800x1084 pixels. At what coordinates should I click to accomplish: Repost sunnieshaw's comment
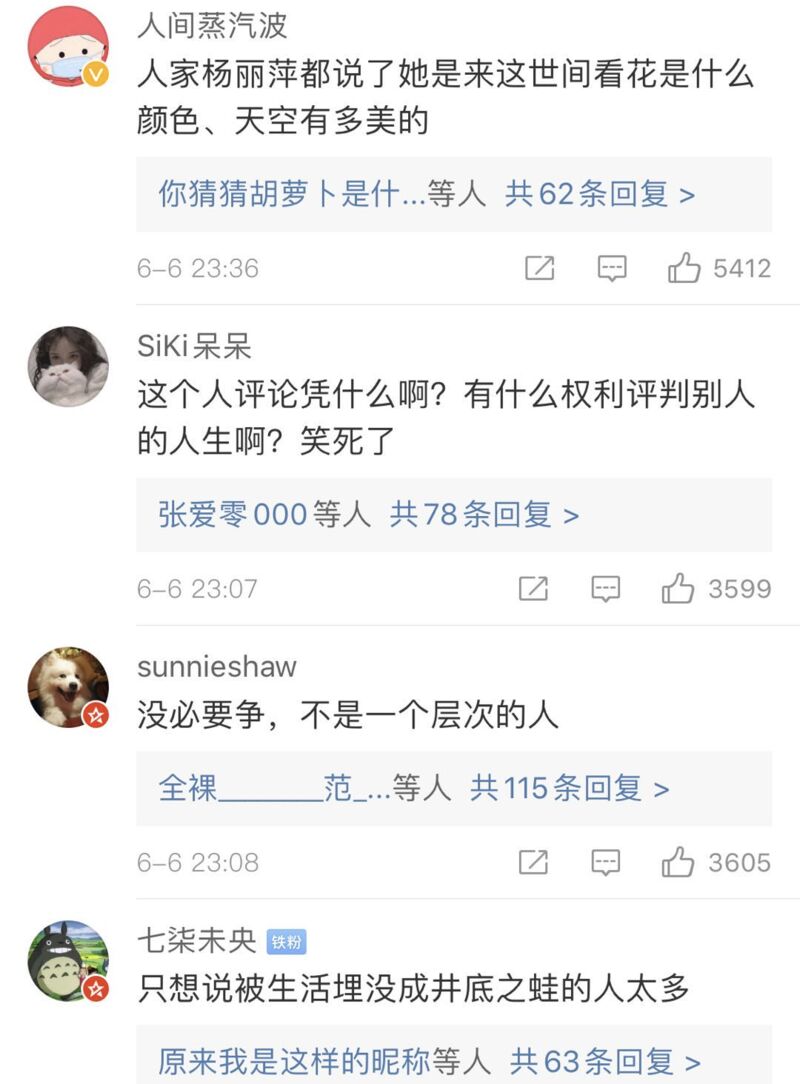tap(533, 862)
